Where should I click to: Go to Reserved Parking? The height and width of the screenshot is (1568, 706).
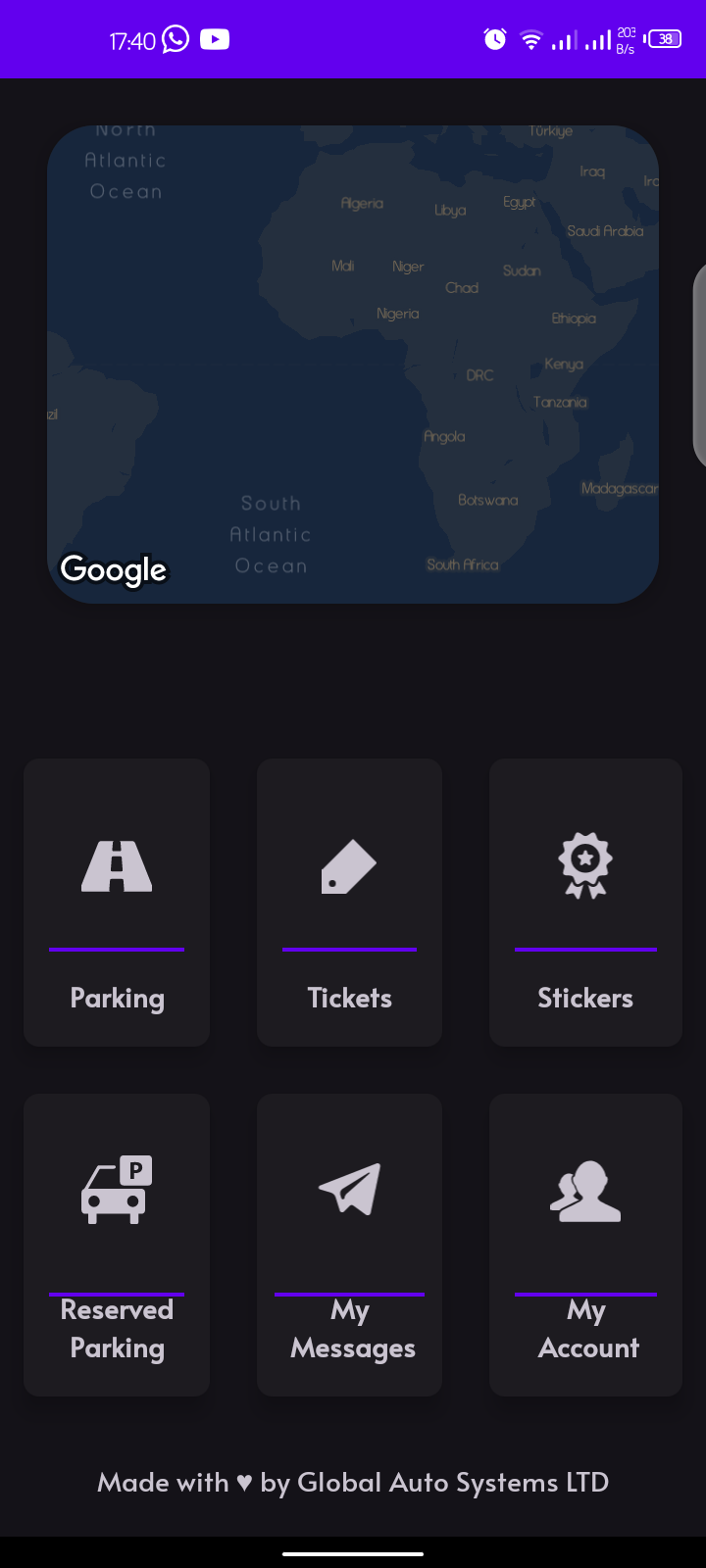(x=117, y=1245)
